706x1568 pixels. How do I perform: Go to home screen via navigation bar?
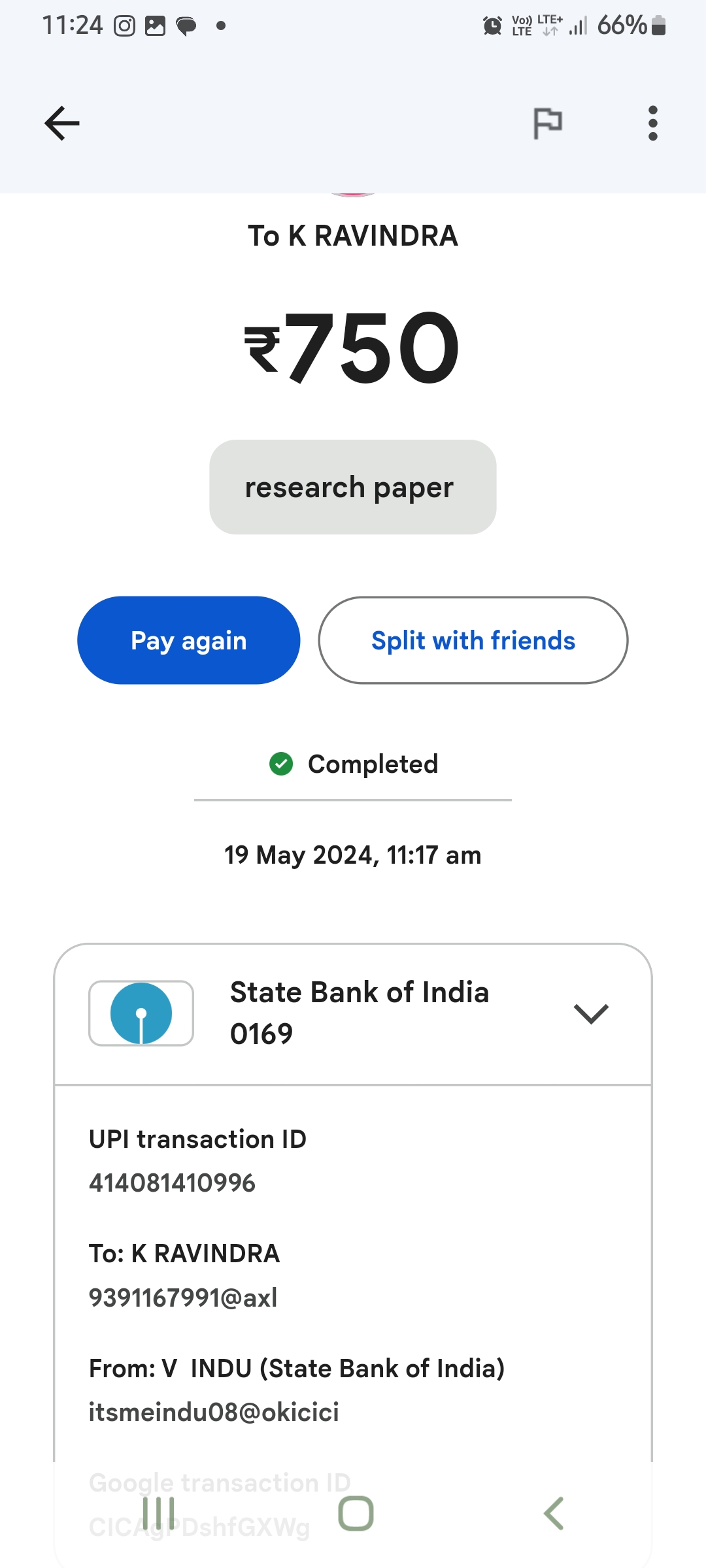(356, 1513)
